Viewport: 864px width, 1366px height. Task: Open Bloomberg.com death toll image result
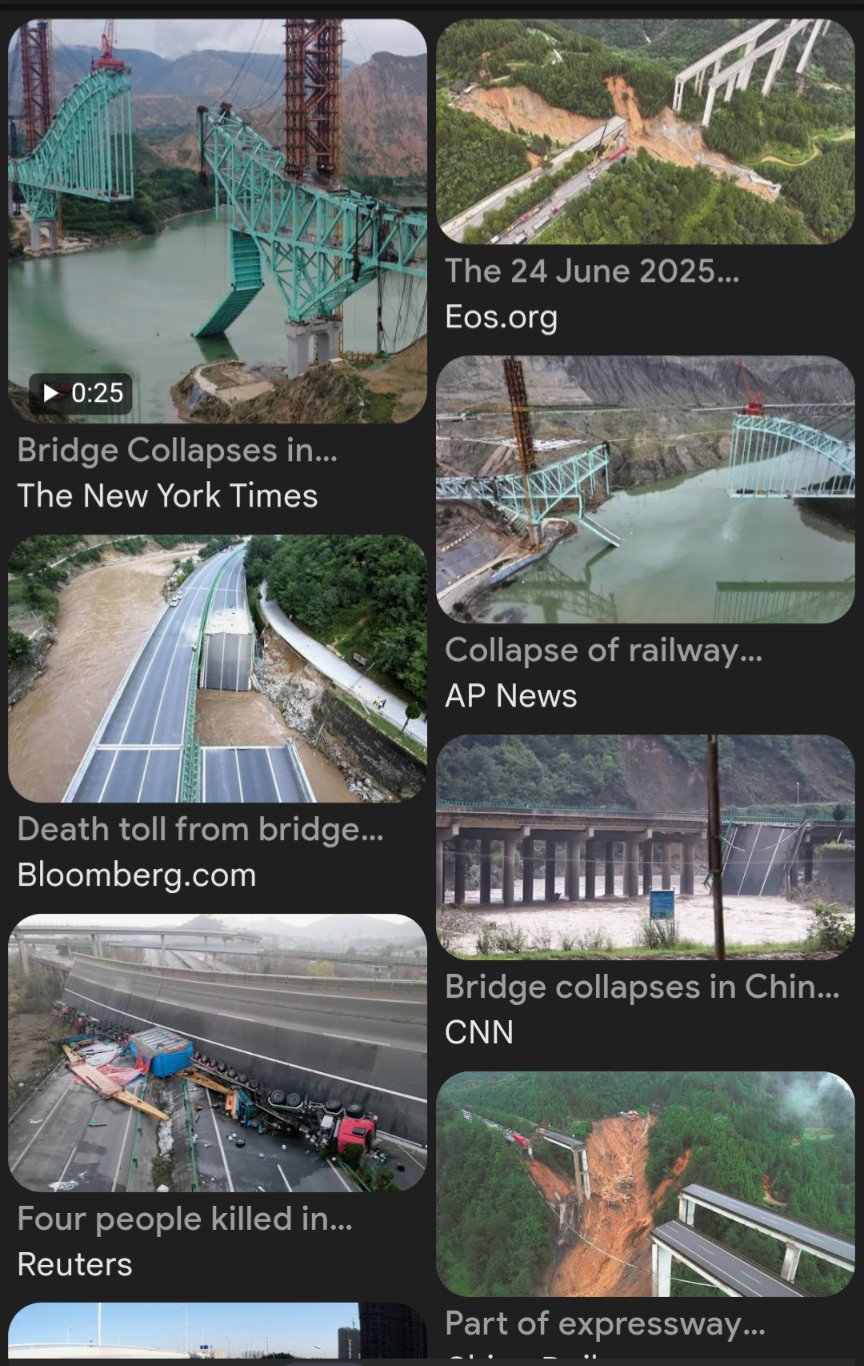pos(217,668)
